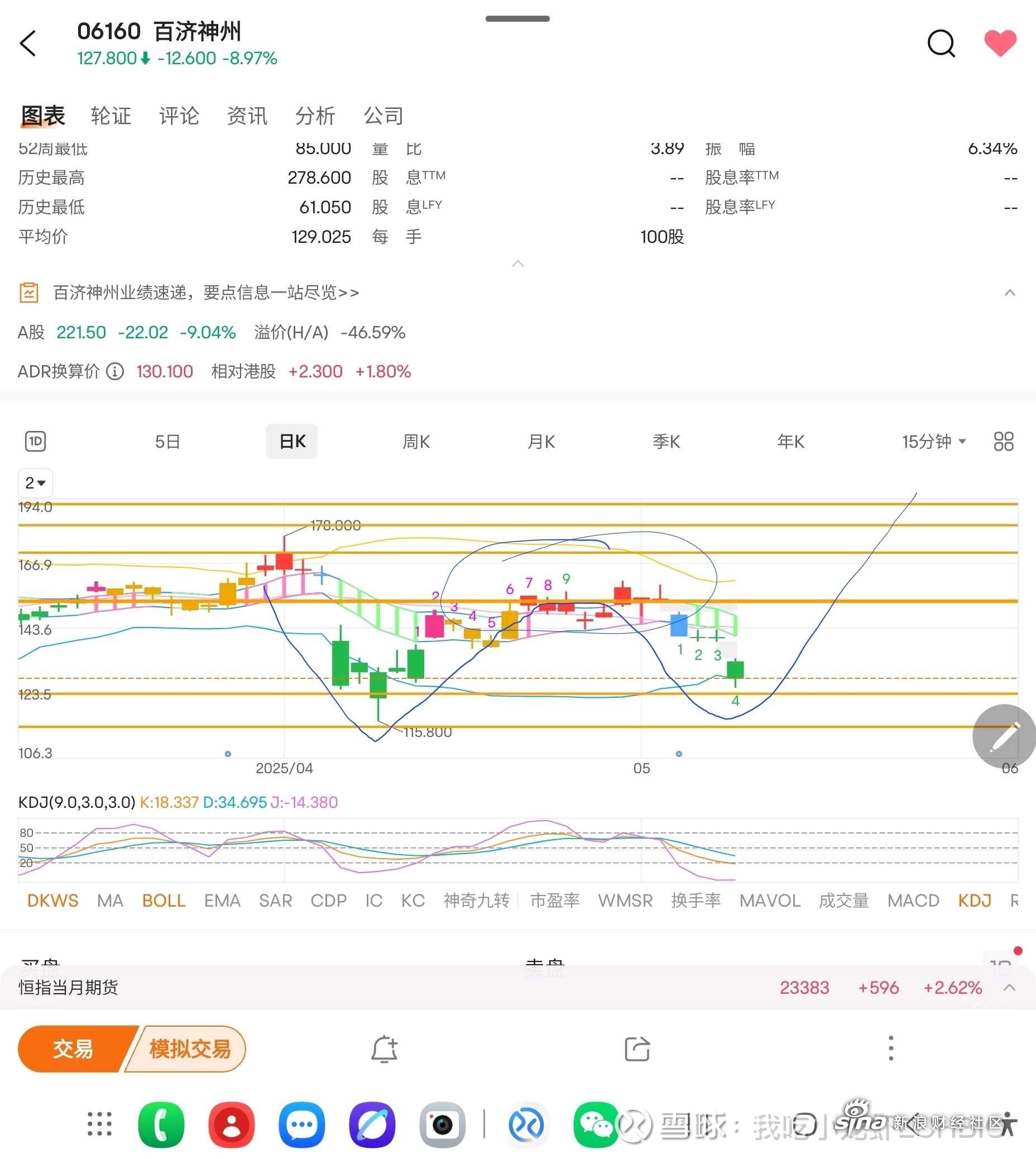Open the 公司 tab
Image resolution: width=1036 pixels, height=1159 pixels.
click(x=383, y=116)
